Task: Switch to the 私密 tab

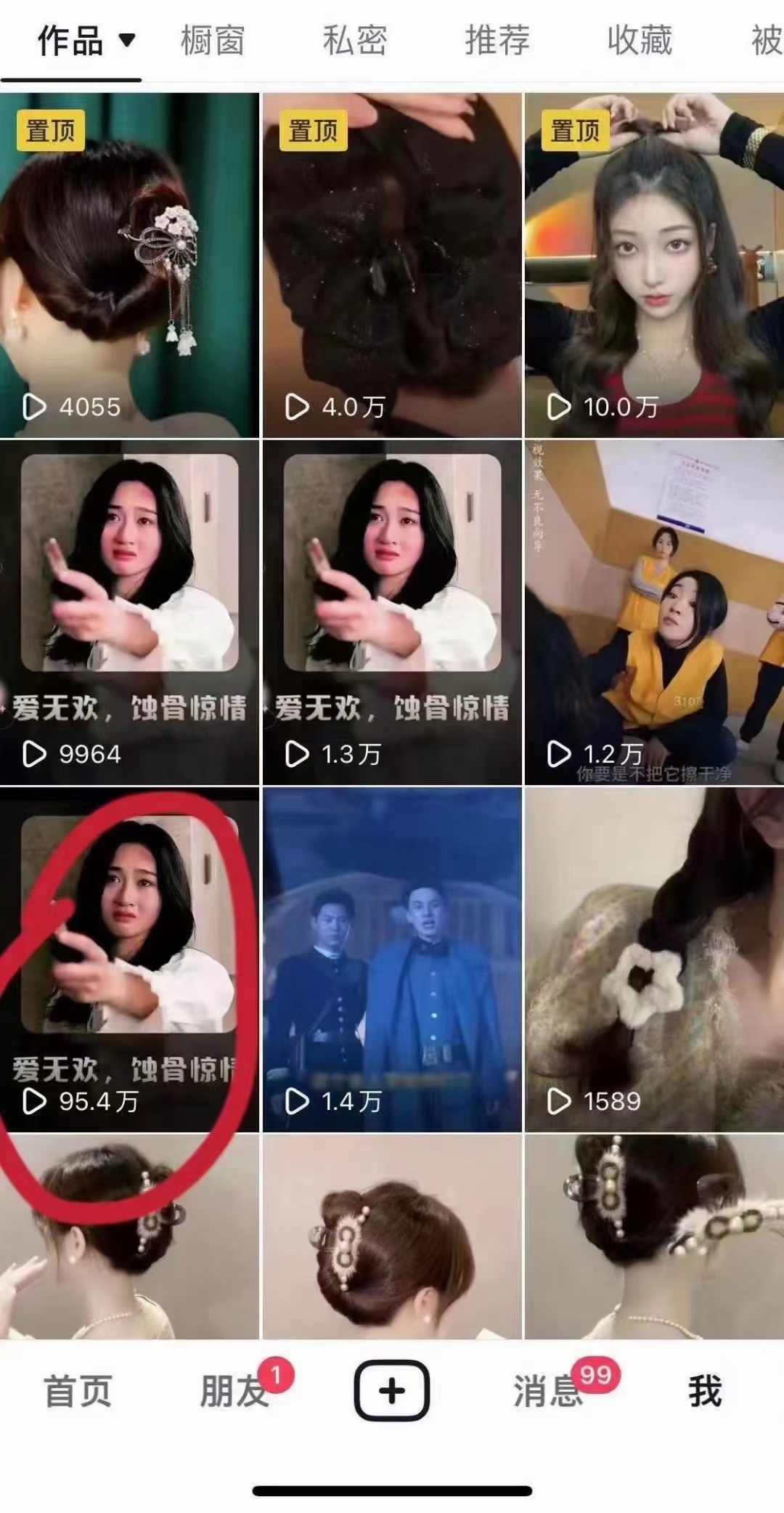Action: [x=354, y=41]
